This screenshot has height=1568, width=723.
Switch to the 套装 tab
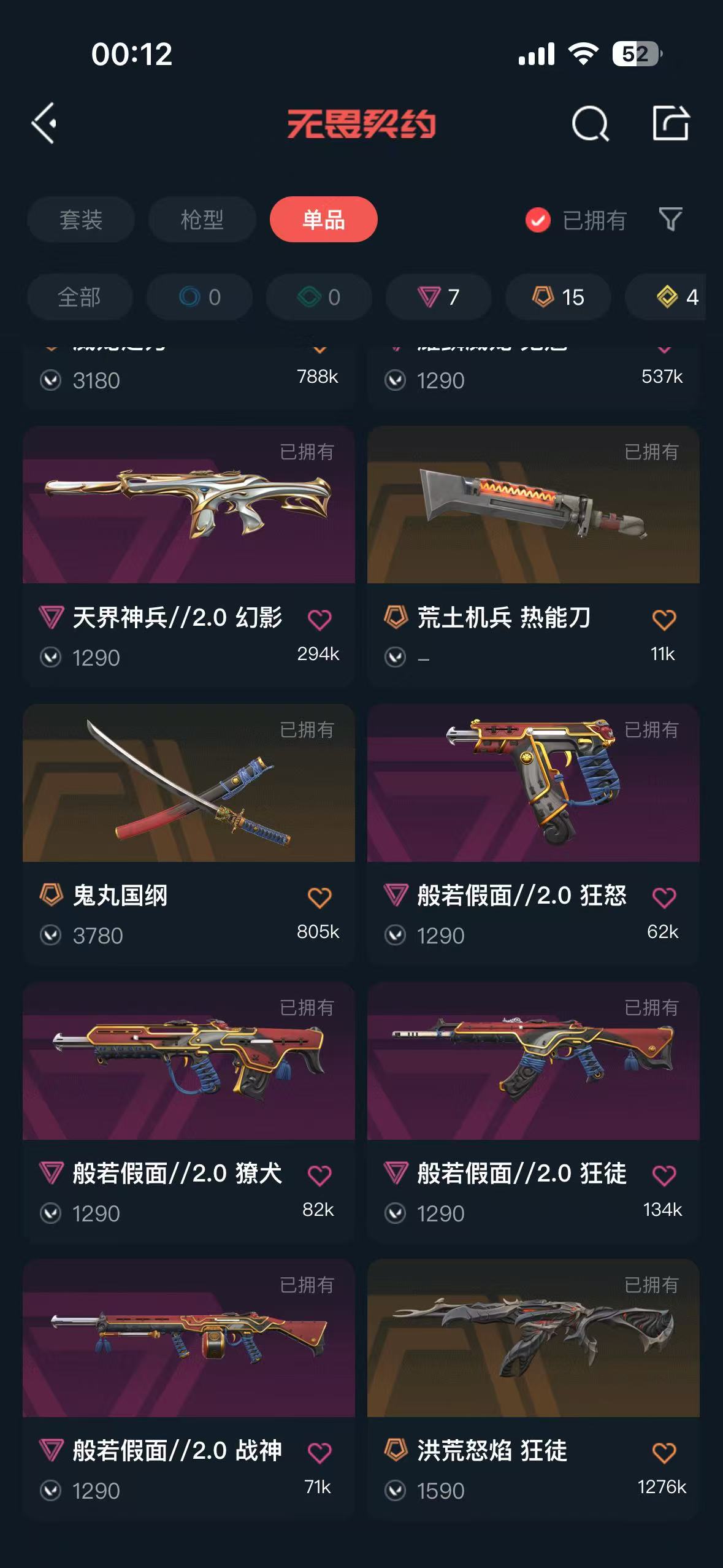[x=80, y=220]
